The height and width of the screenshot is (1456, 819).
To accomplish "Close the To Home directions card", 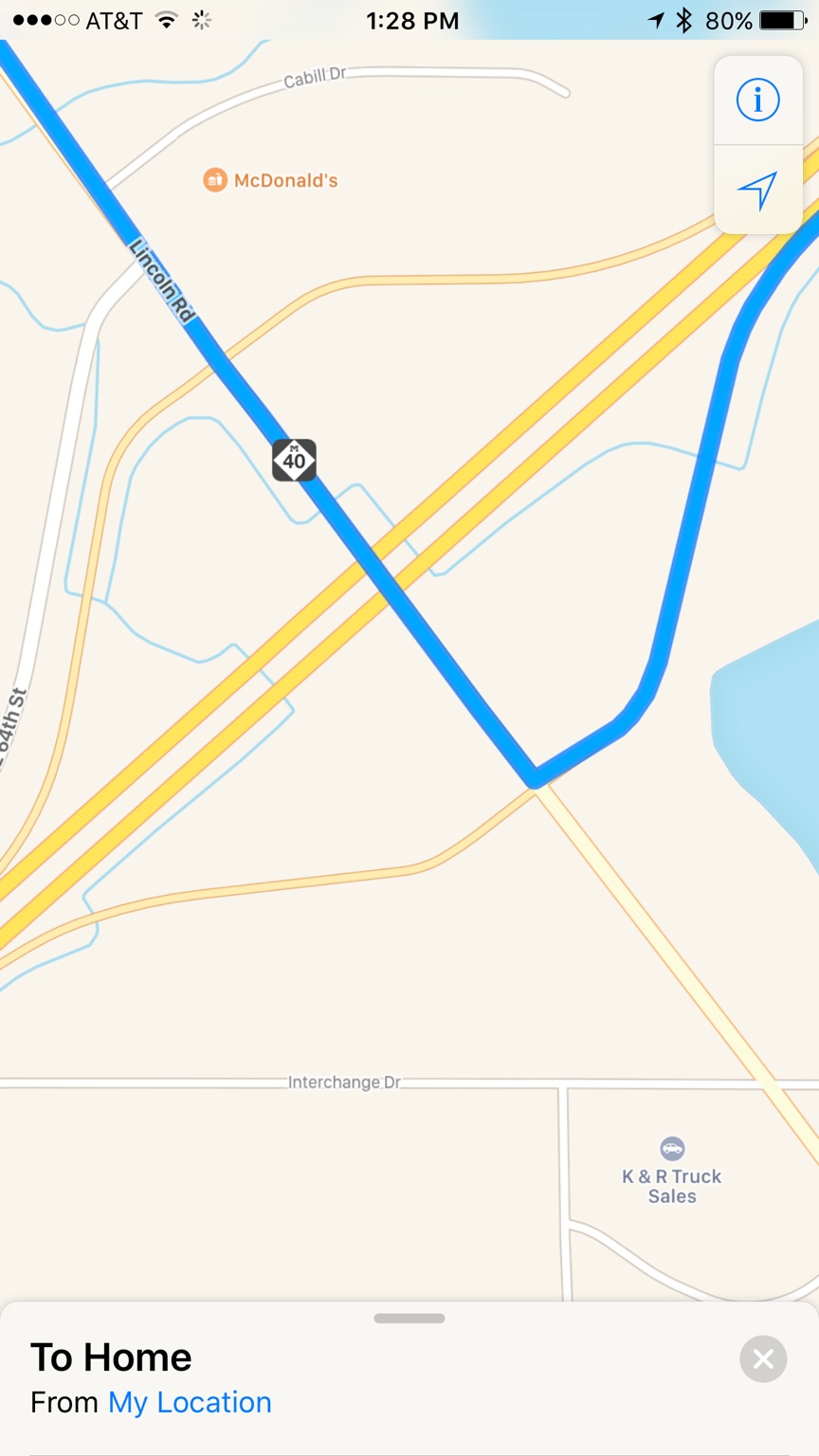I will [x=763, y=1359].
